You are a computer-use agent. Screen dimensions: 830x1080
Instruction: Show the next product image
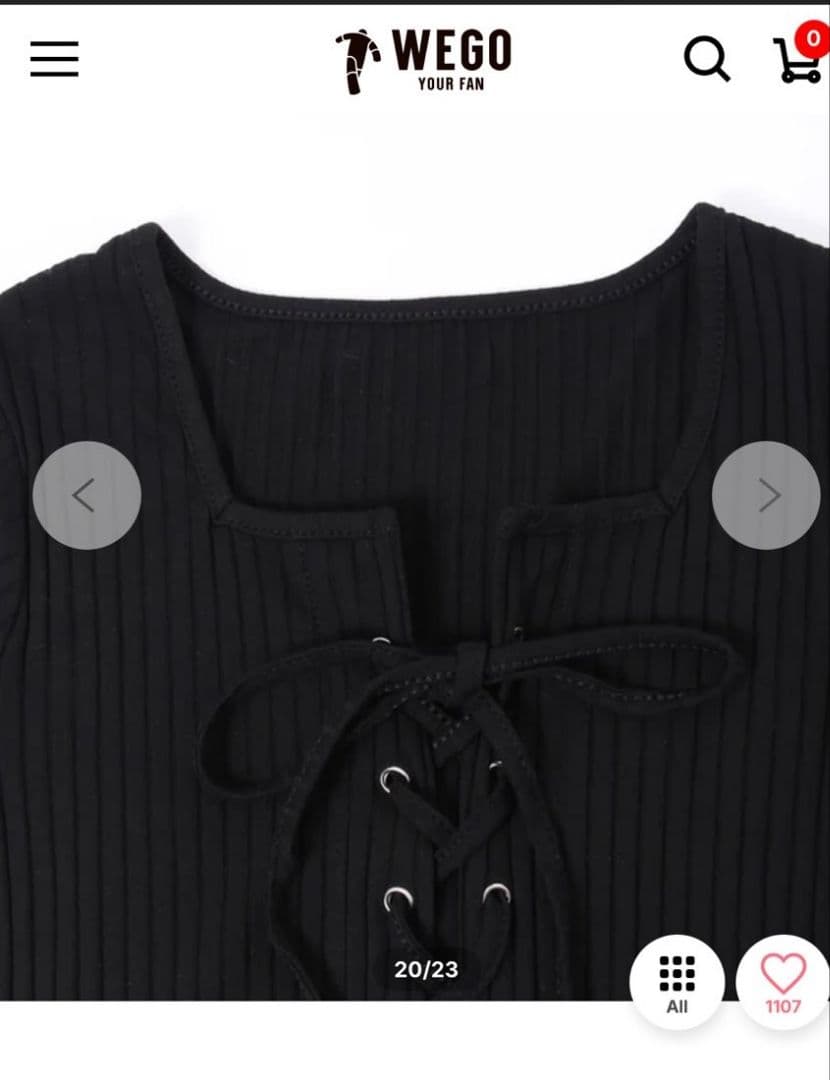coord(766,495)
